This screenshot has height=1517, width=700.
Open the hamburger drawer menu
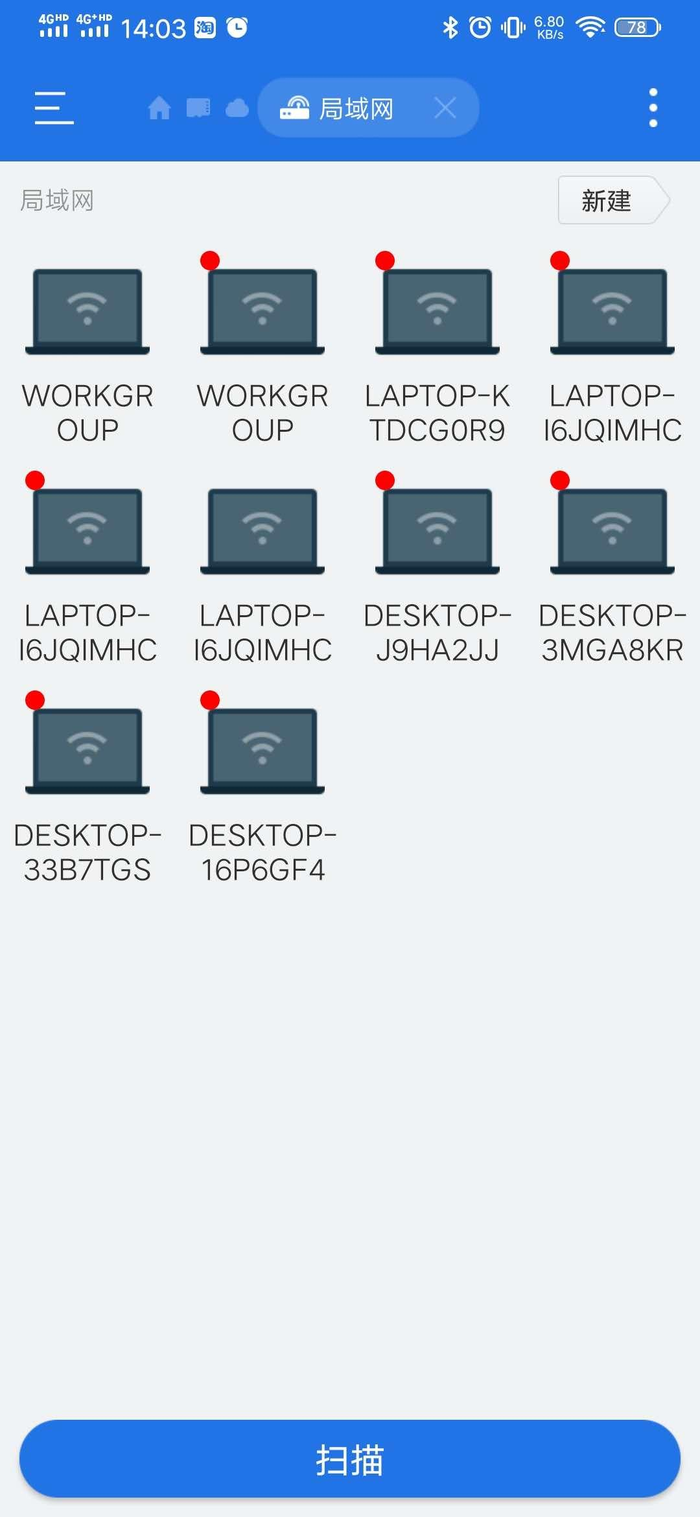54,108
